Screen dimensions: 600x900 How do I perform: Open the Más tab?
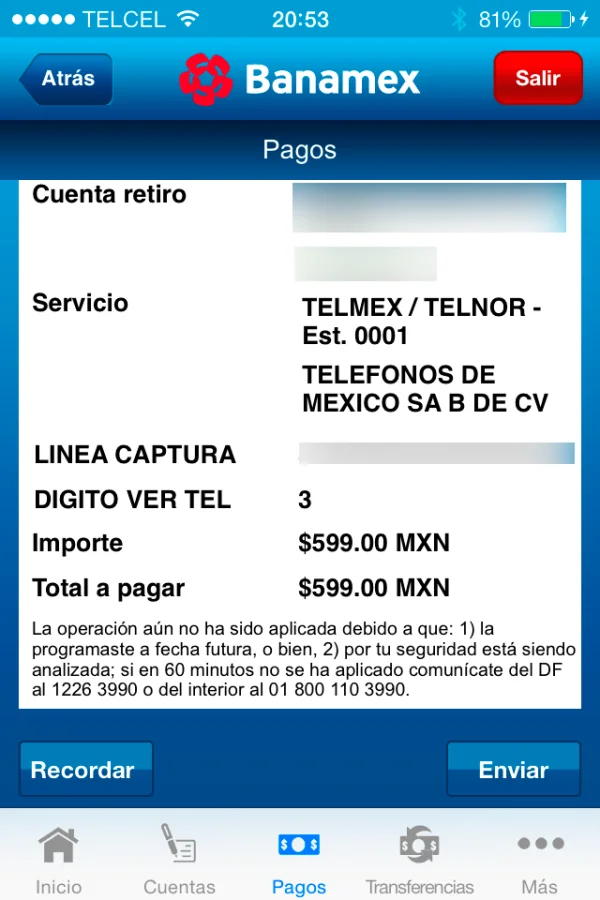coord(540,859)
